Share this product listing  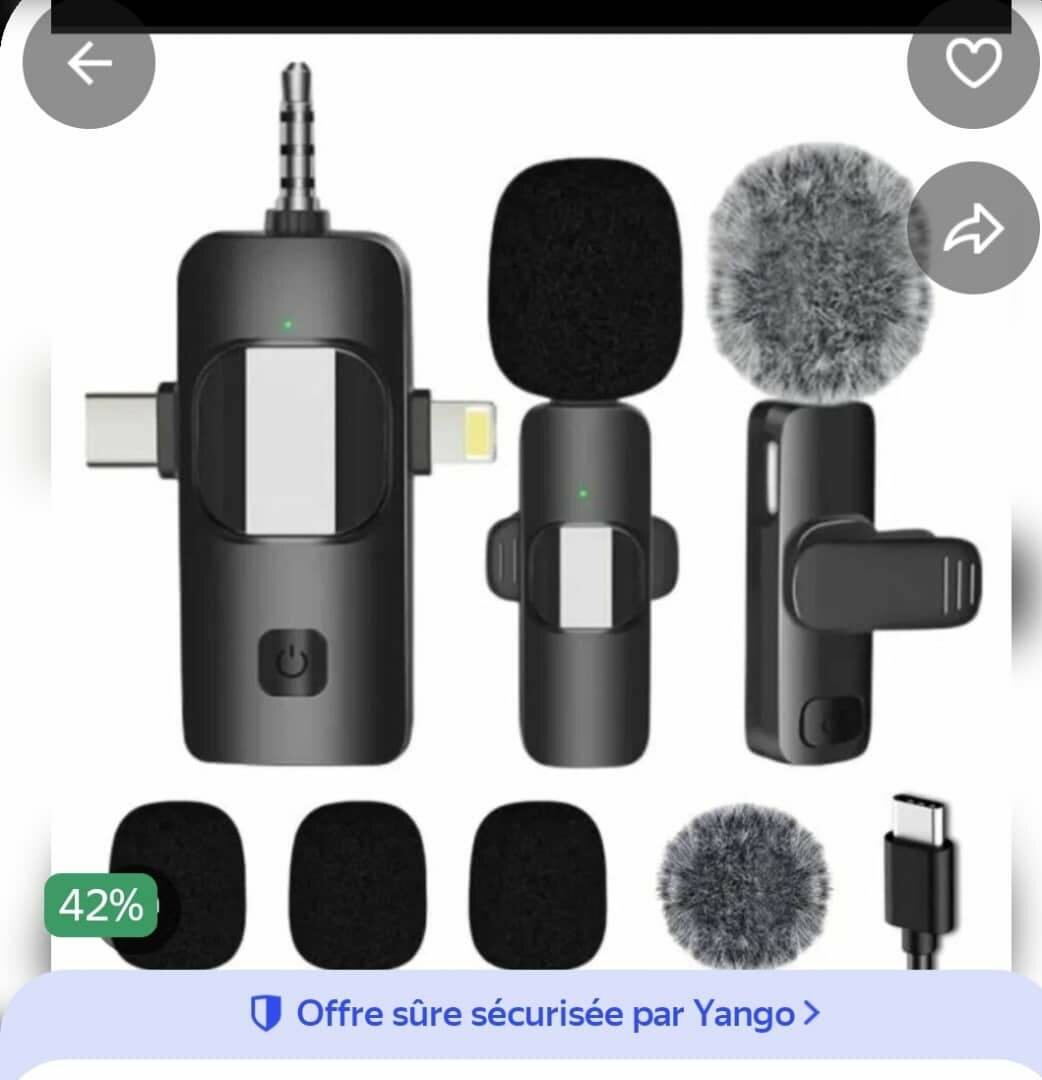pos(972,229)
